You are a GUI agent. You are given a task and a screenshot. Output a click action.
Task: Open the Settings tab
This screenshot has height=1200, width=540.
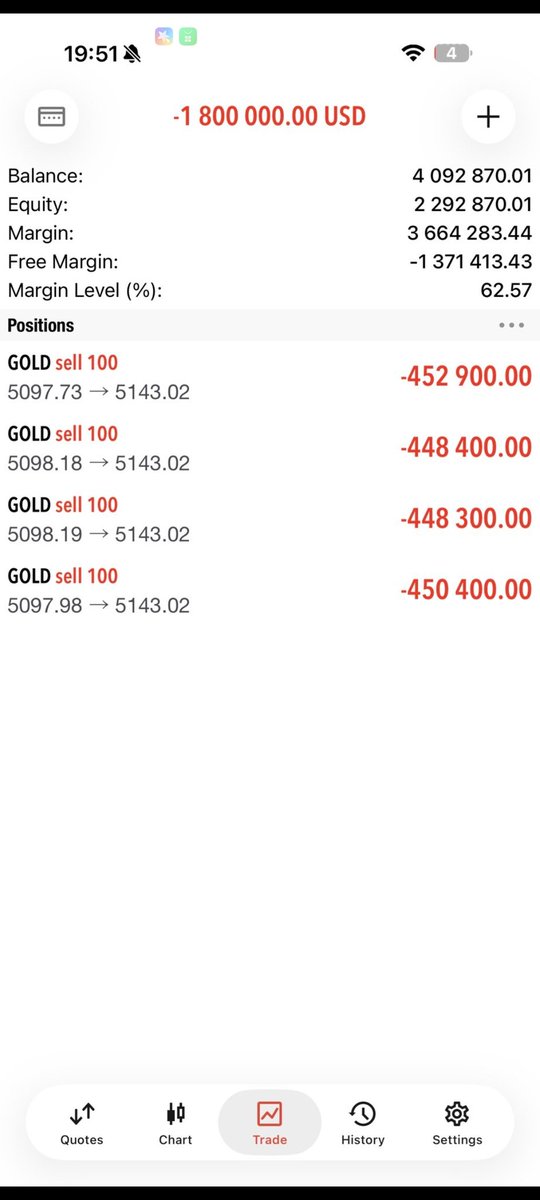tap(457, 1123)
